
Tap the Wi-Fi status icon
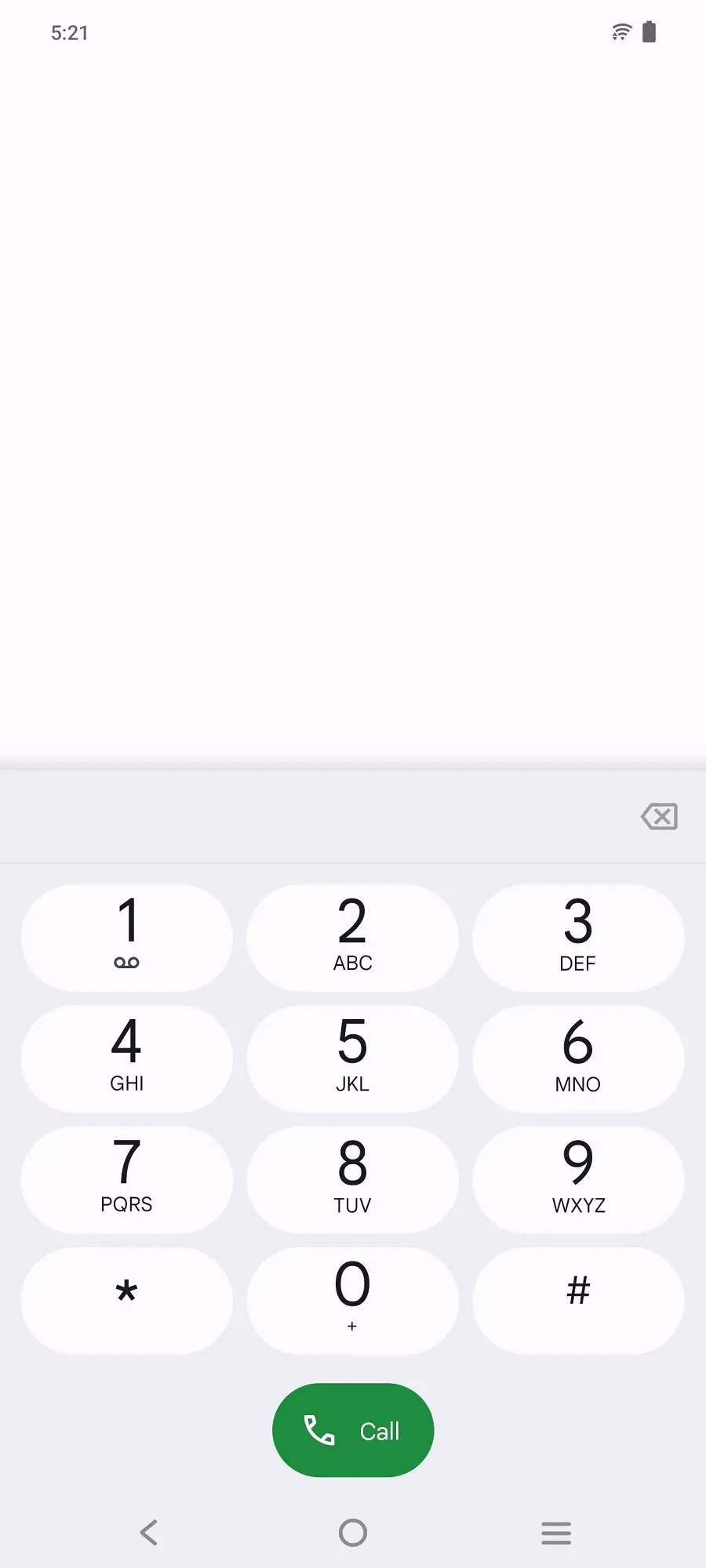(620, 31)
